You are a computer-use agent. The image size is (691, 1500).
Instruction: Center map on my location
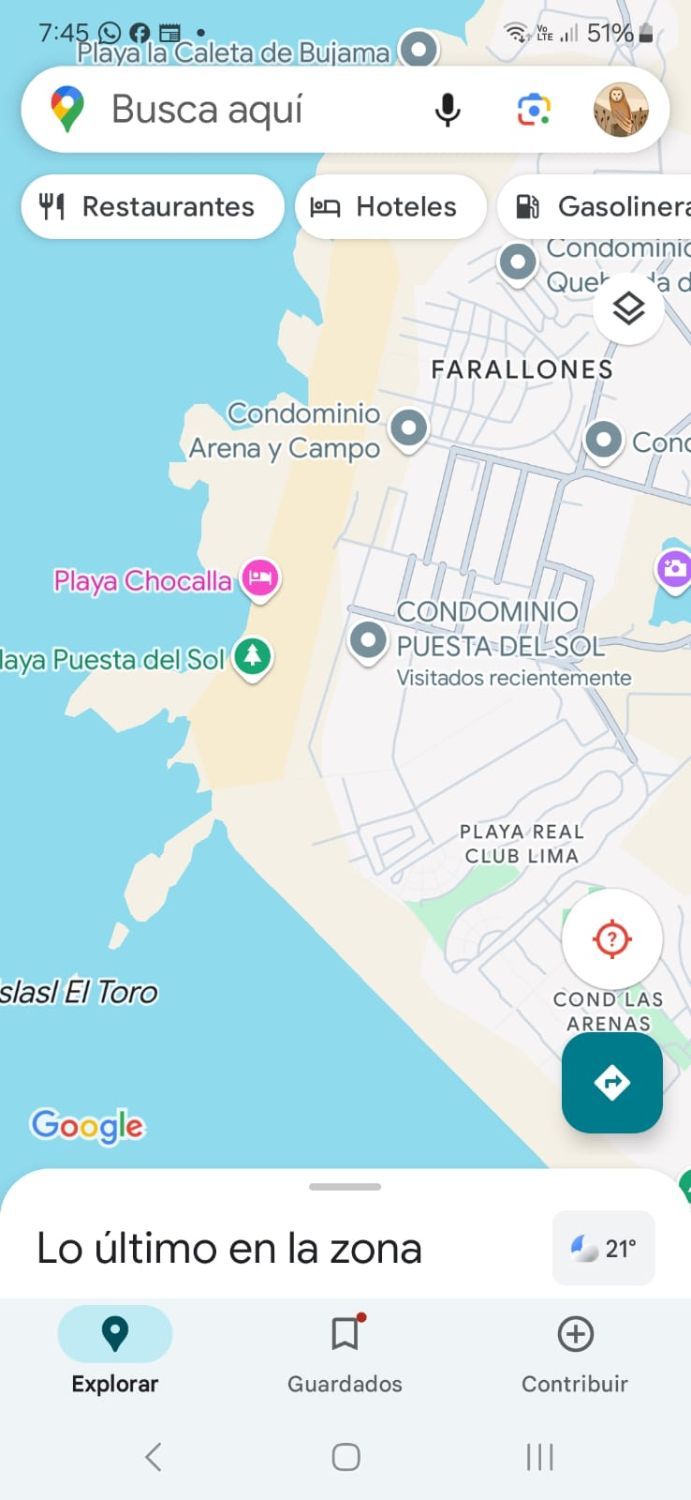pyautogui.click(x=612, y=939)
